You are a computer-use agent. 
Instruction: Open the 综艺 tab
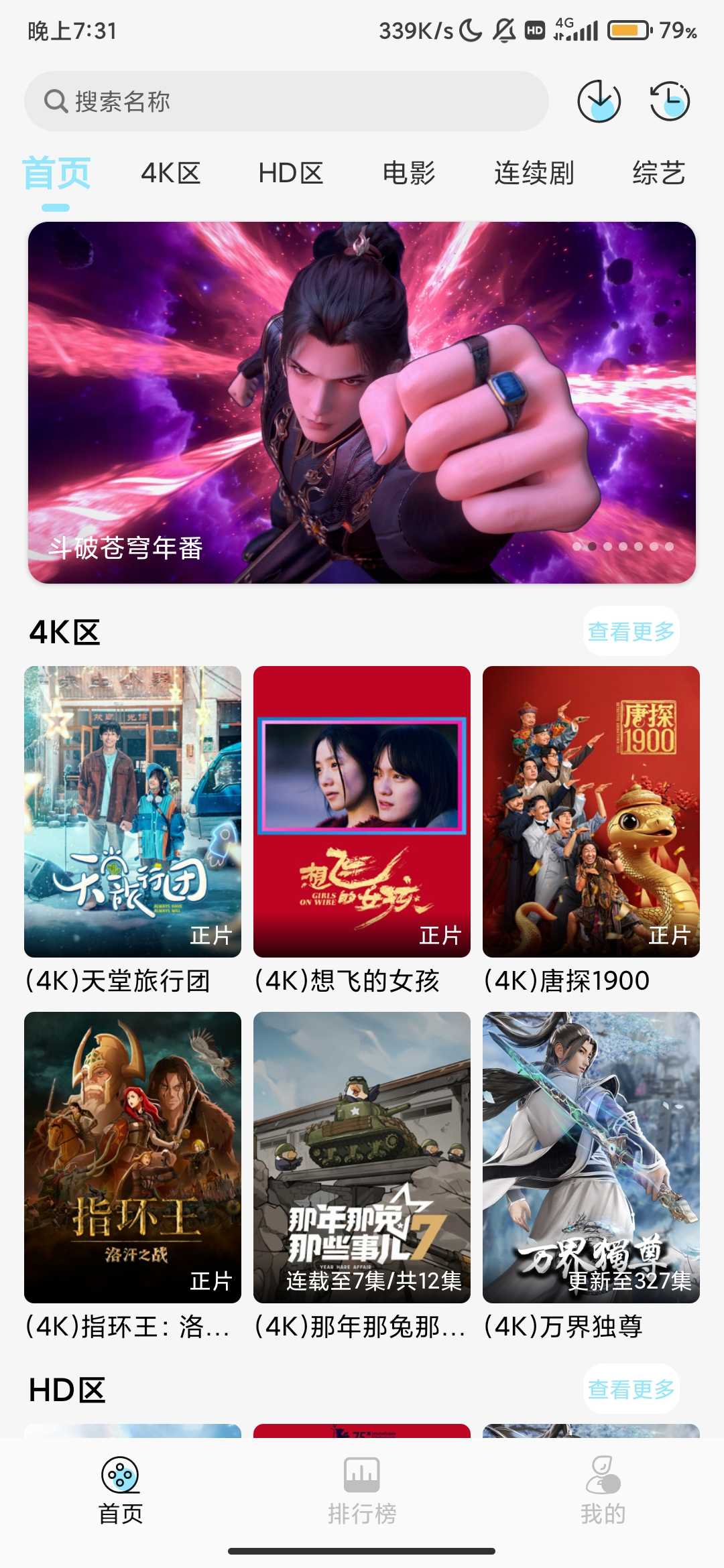coord(658,173)
